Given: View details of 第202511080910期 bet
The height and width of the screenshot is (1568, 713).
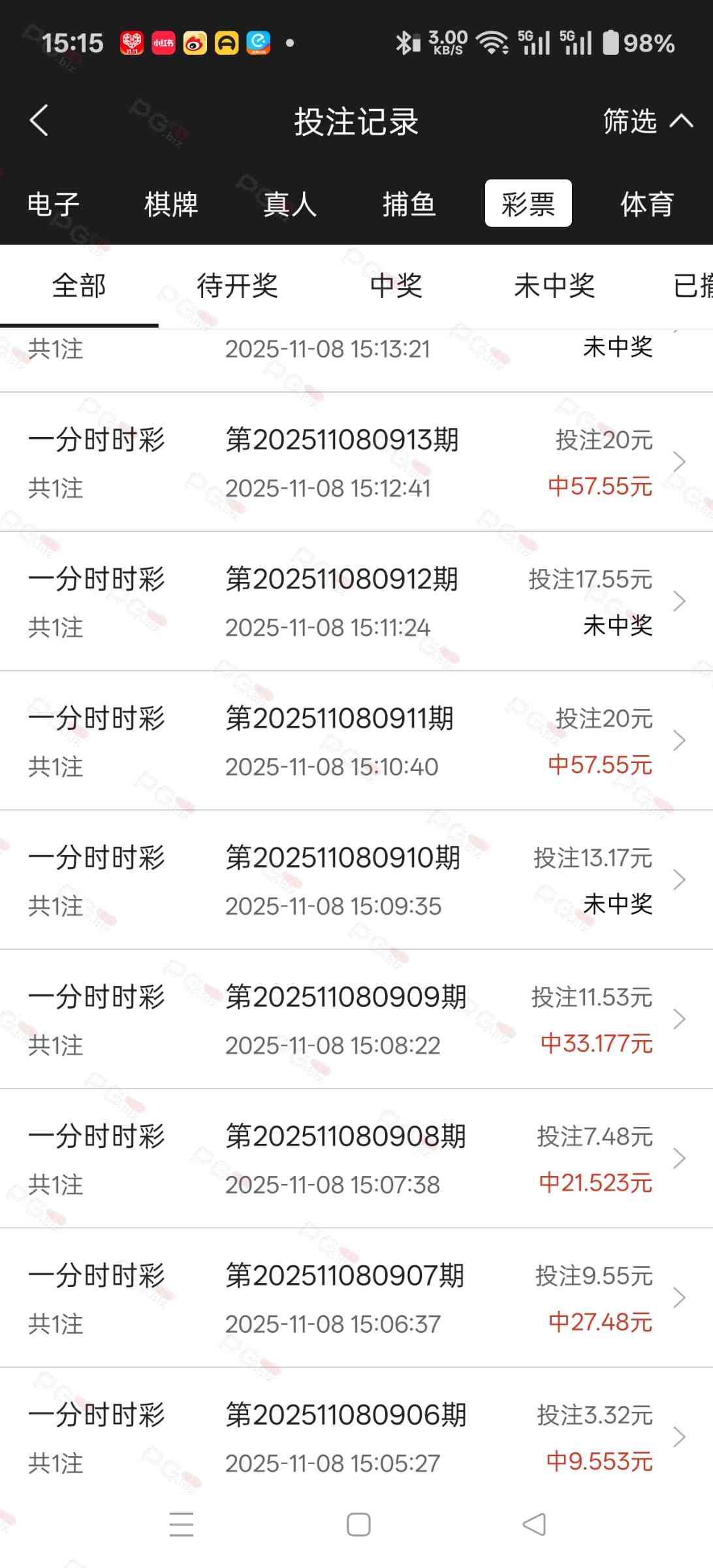Looking at the screenshot, I should 356,880.
